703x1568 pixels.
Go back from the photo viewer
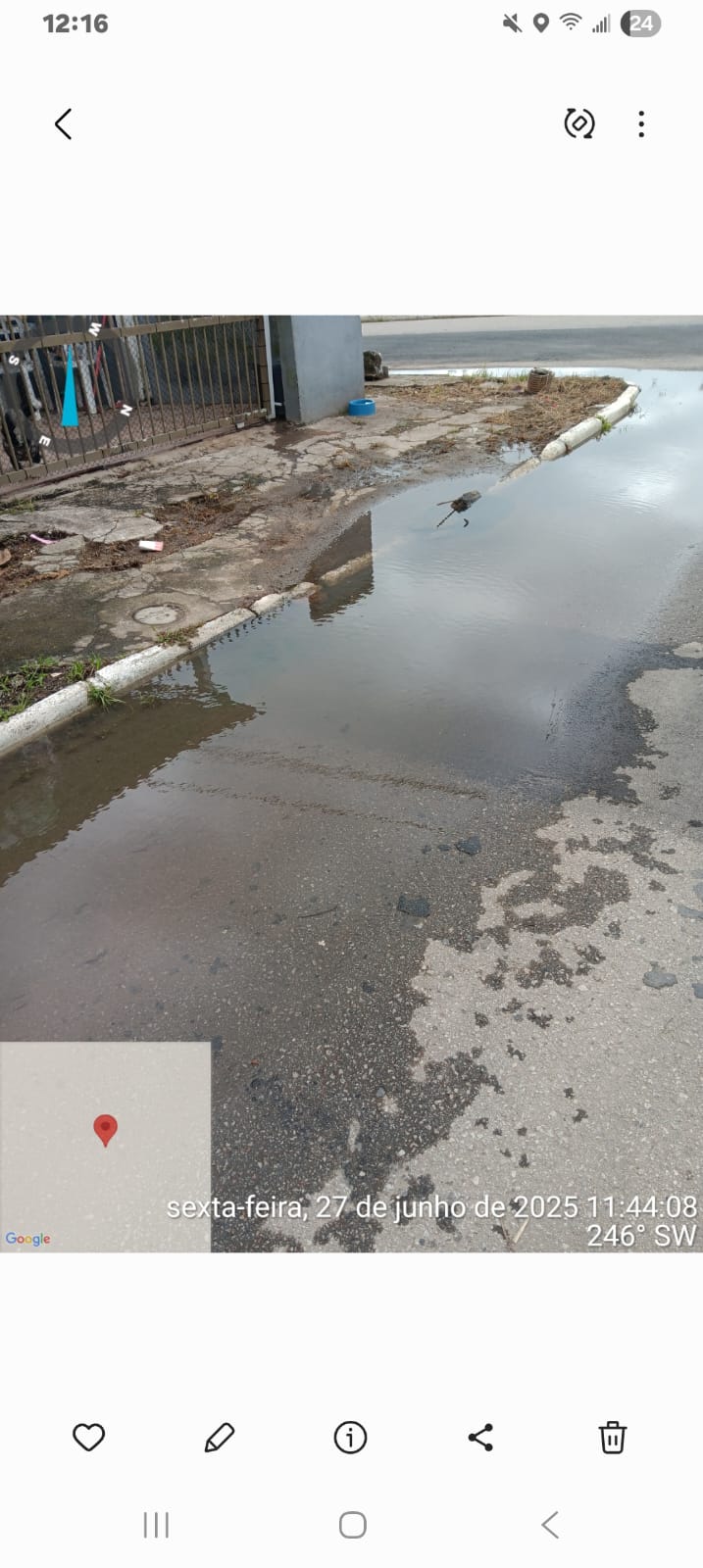[x=64, y=124]
